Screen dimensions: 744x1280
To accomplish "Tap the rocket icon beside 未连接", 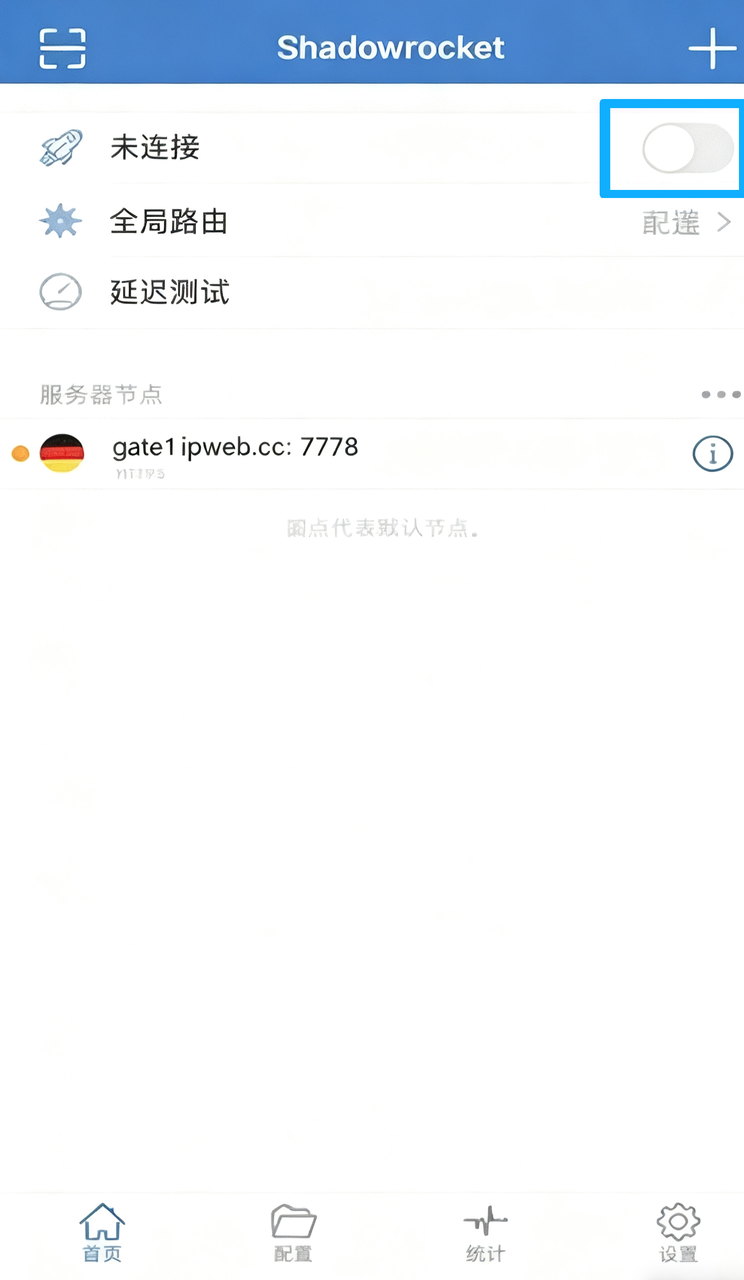I will tap(60, 147).
